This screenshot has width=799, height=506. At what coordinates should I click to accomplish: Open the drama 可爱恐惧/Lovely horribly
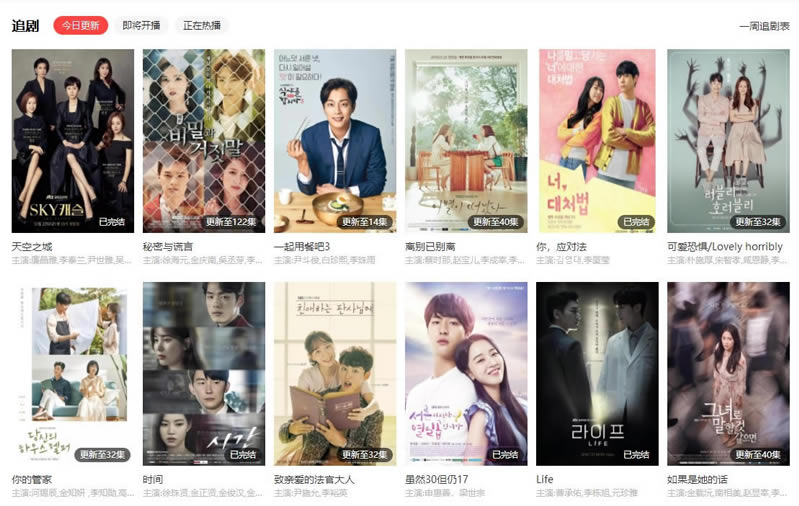pos(728,141)
